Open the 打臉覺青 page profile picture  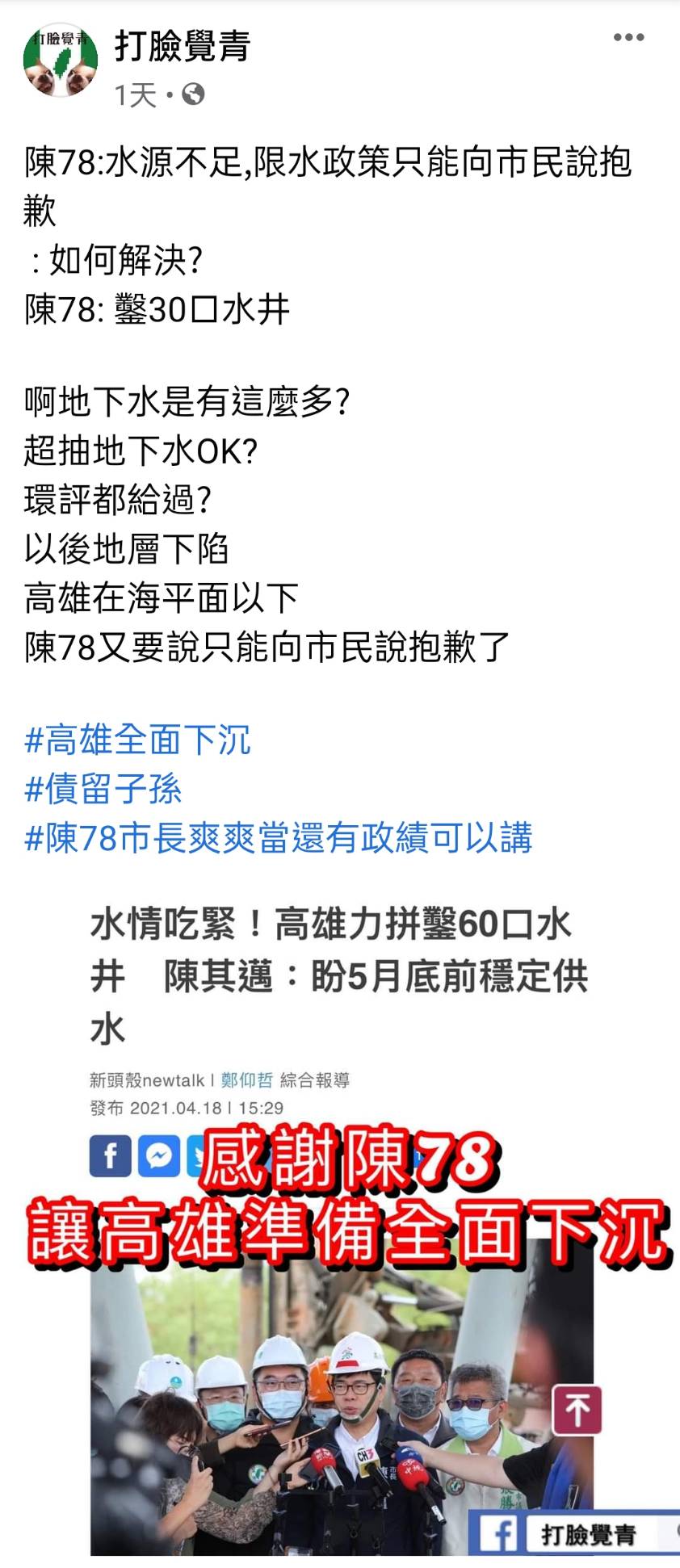pos(60,60)
